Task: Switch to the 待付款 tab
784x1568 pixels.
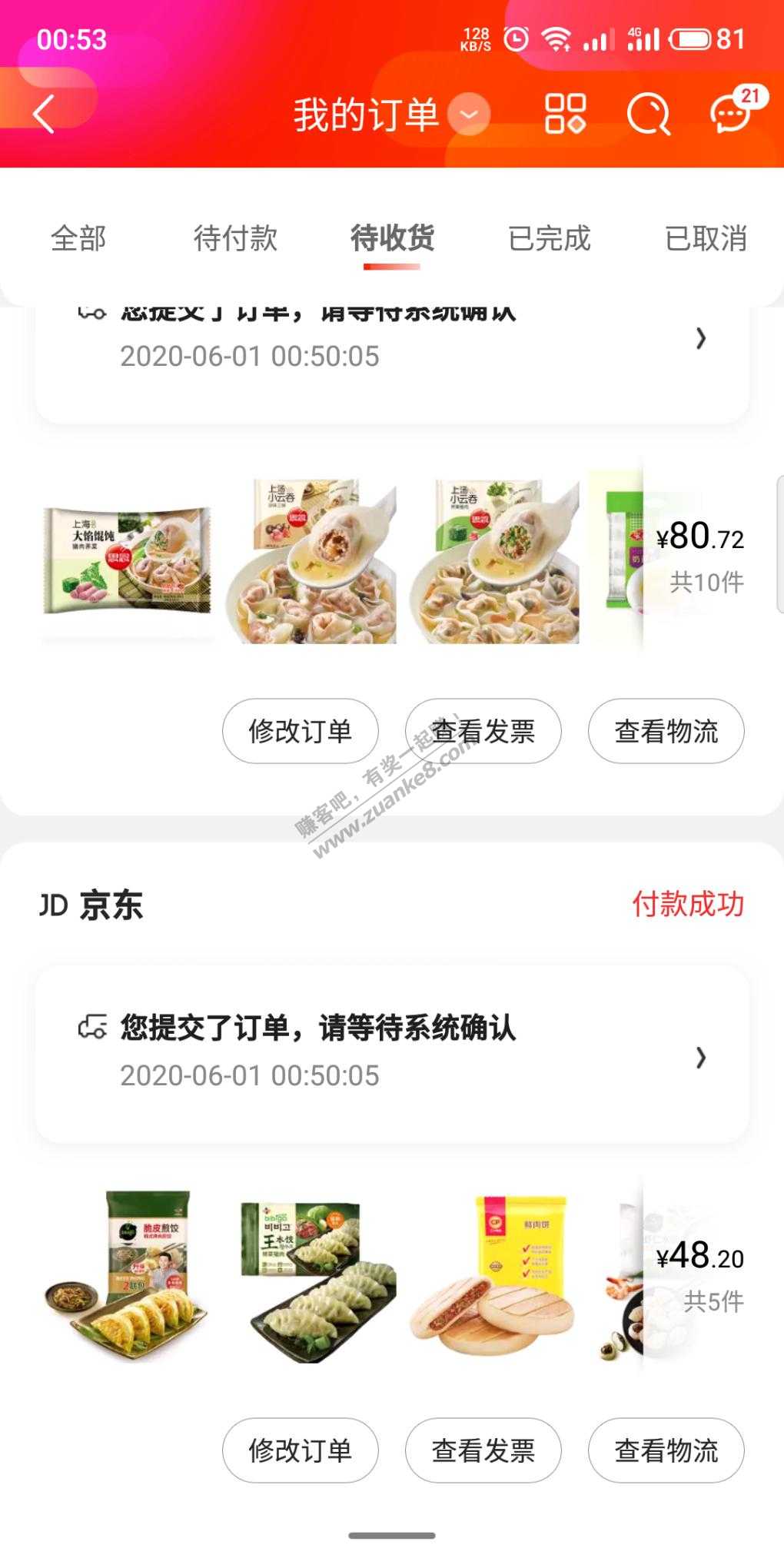Action: tap(235, 238)
